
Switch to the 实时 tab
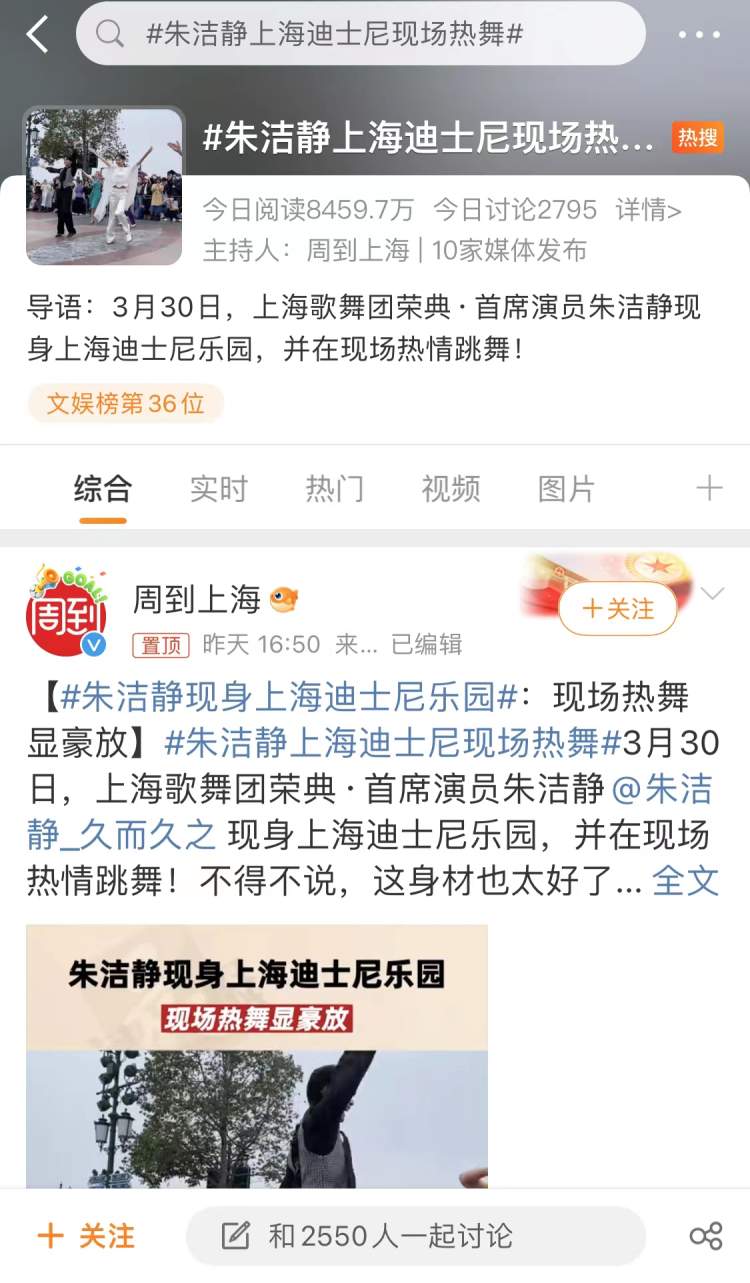[218, 489]
